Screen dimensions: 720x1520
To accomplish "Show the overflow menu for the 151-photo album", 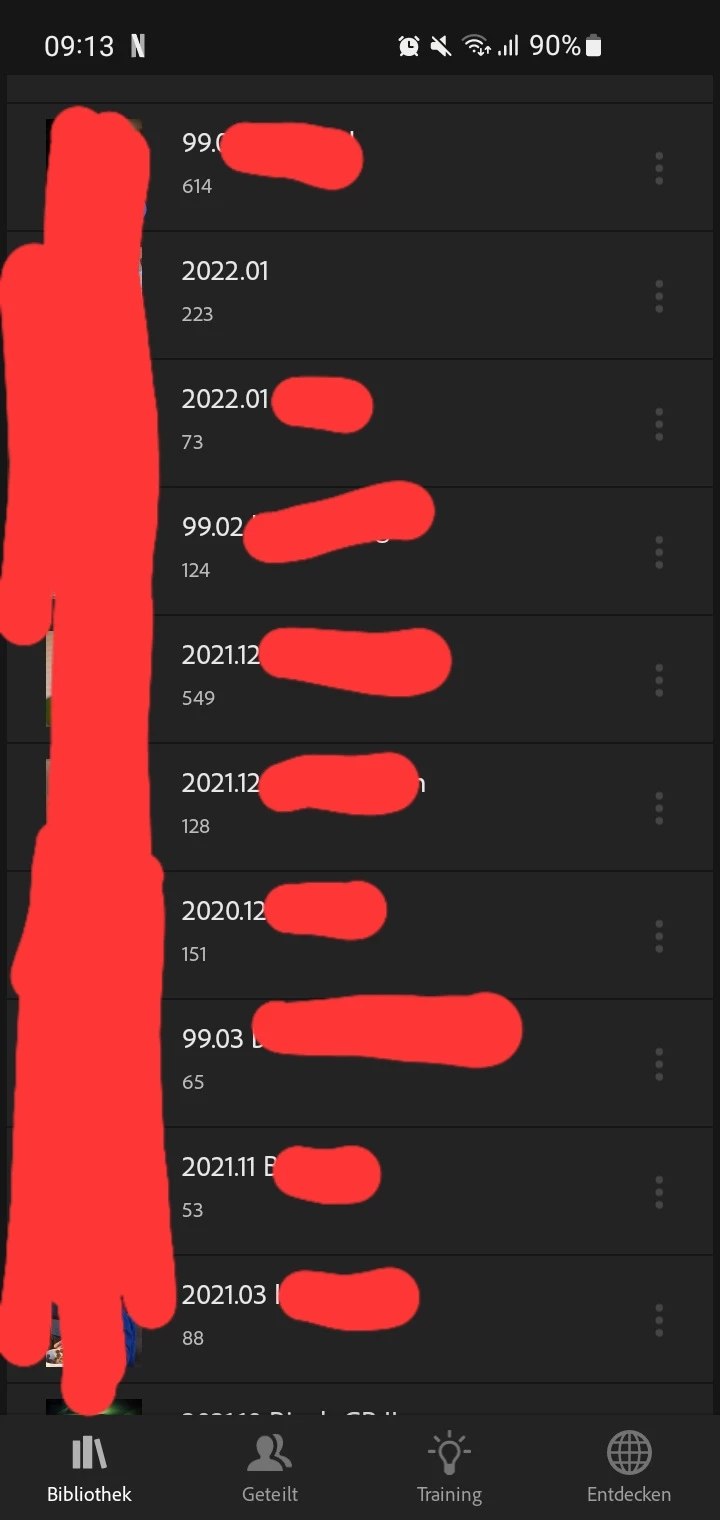I will (659, 936).
